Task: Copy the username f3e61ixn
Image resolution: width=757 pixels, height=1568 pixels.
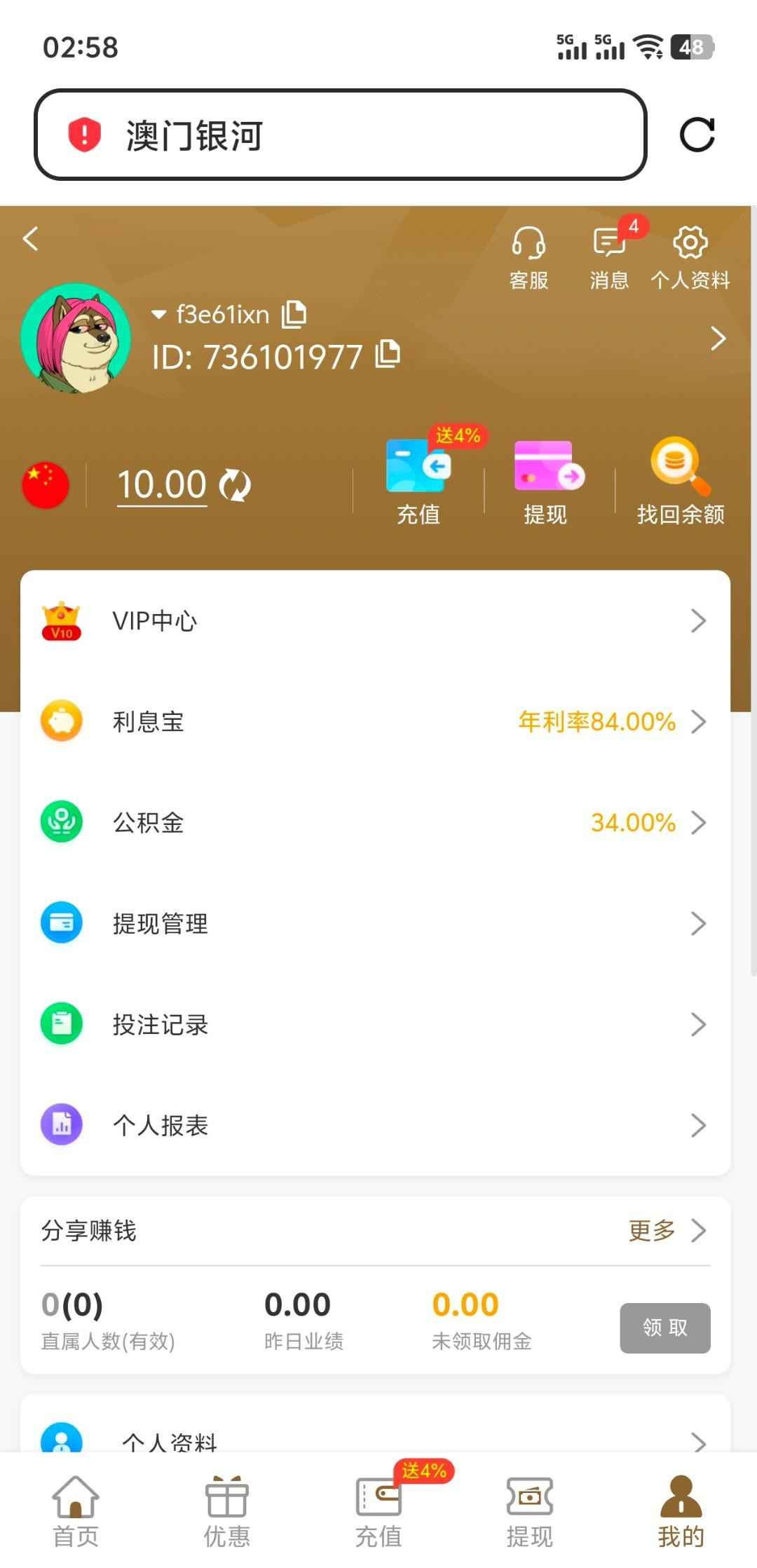Action: [294, 314]
